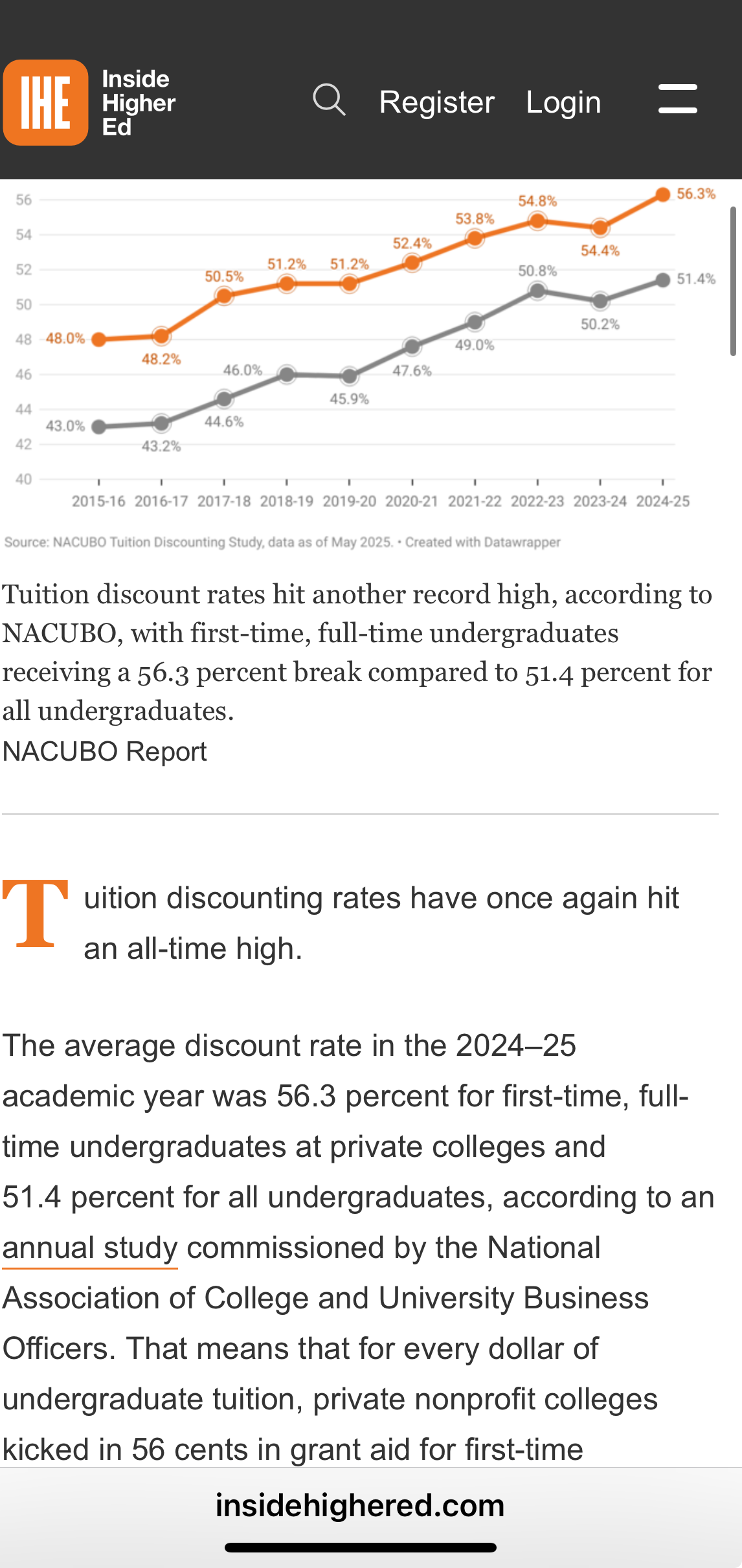Open the Login page
Screen dimensions: 742x1568
coord(563,102)
